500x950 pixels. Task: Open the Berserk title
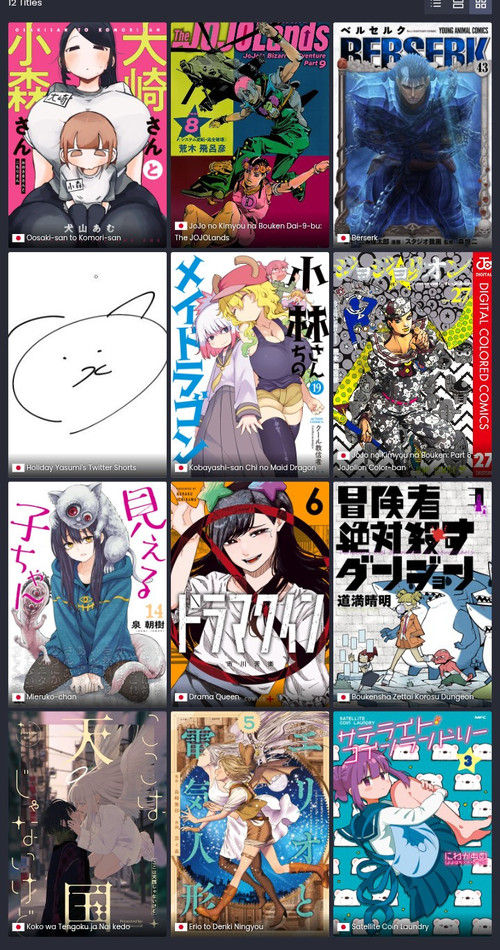(x=412, y=135)
